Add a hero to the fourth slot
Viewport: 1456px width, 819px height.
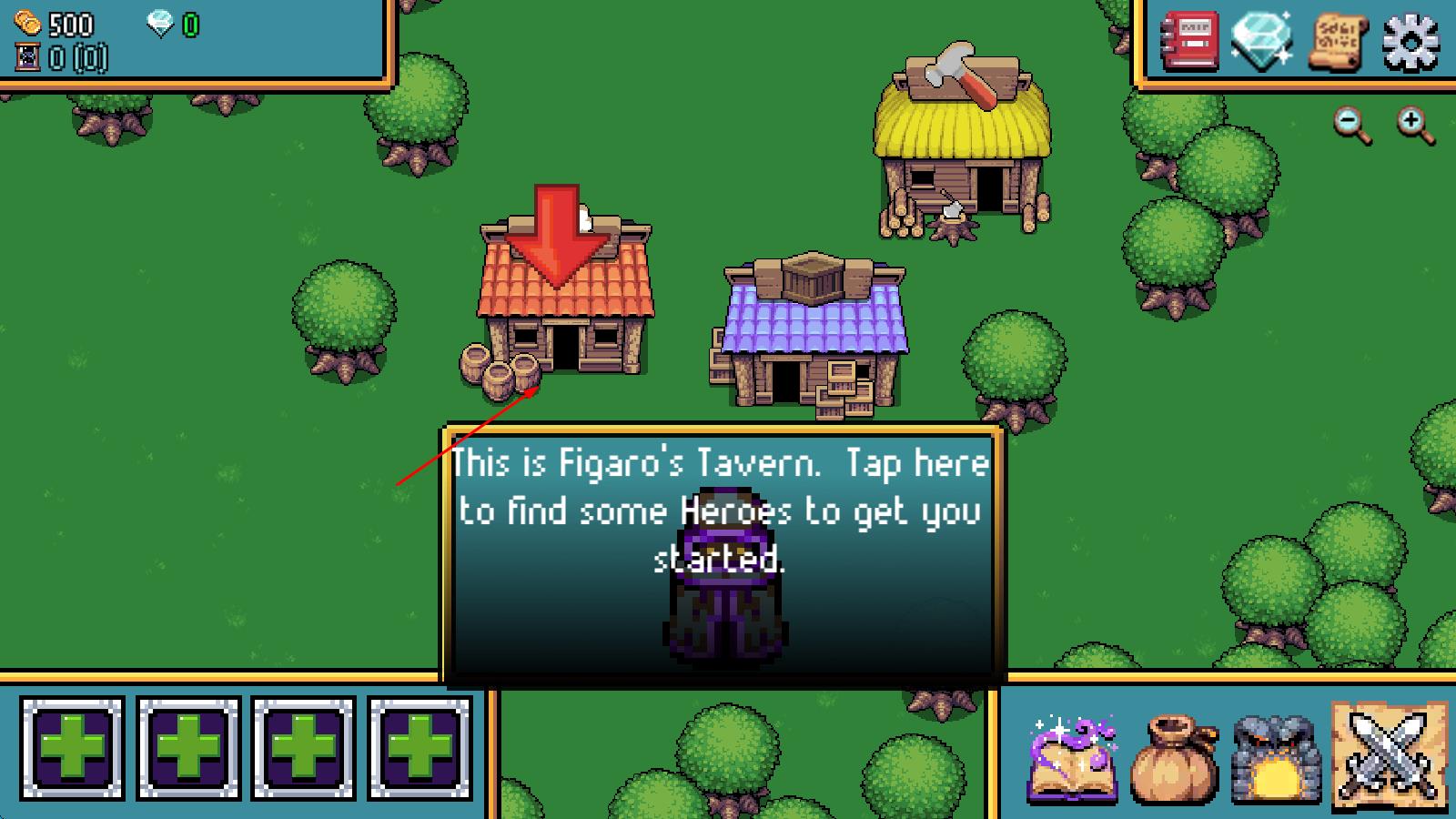point(420,748)
